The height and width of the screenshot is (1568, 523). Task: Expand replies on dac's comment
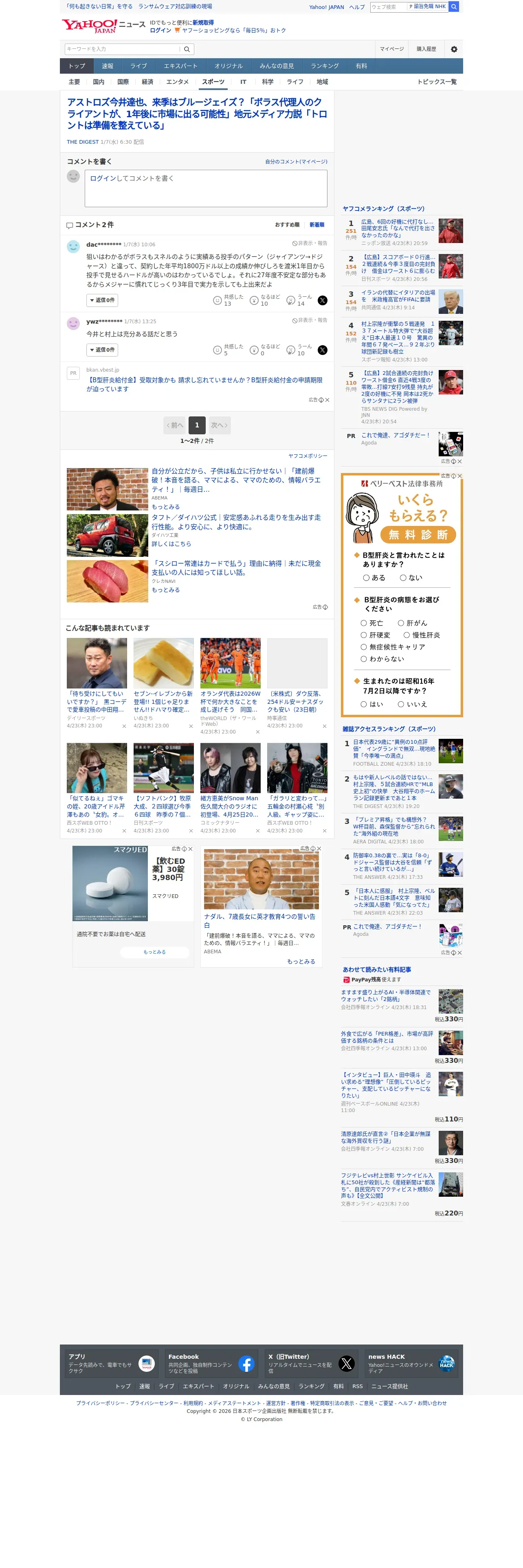102,300
